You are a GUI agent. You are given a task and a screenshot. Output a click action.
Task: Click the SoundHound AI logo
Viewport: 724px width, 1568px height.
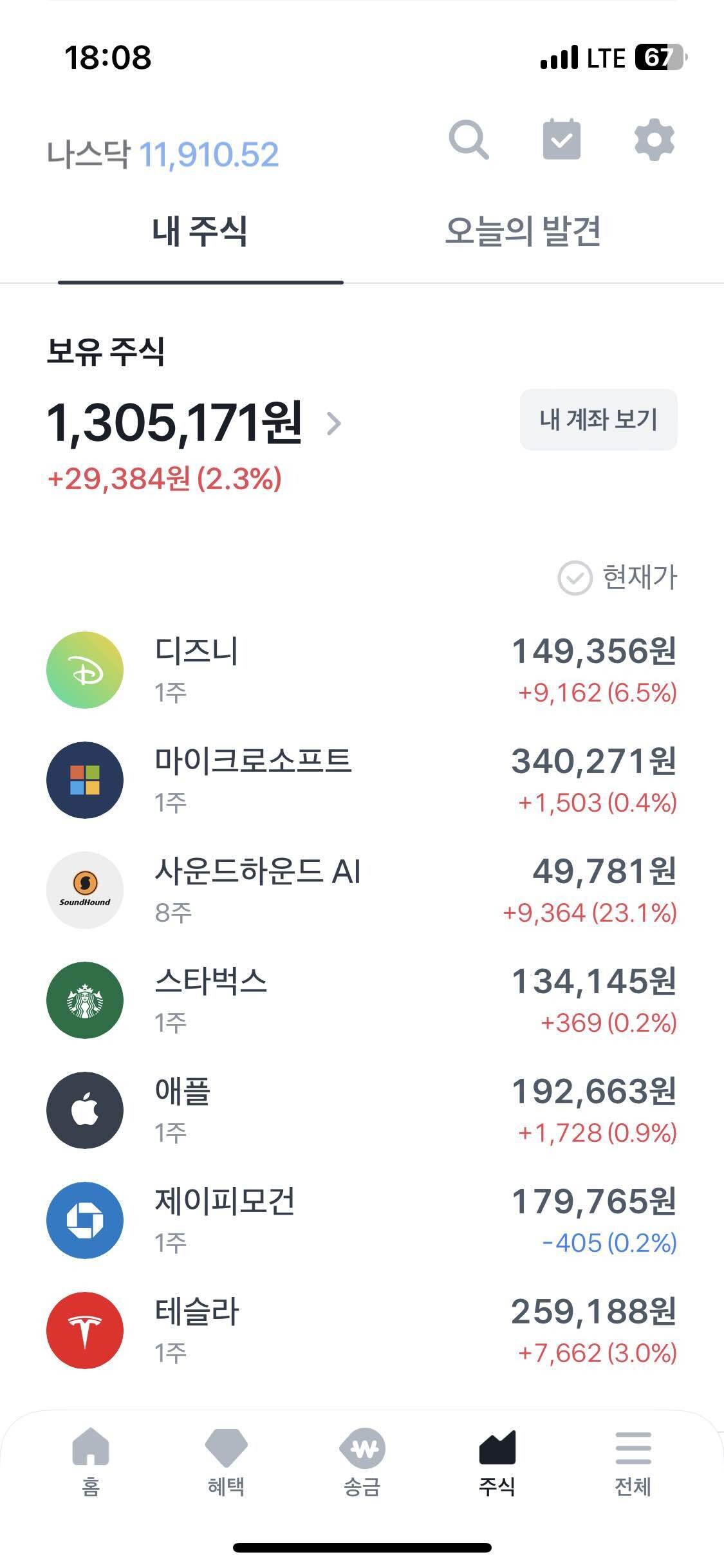(x=85, y=890)
